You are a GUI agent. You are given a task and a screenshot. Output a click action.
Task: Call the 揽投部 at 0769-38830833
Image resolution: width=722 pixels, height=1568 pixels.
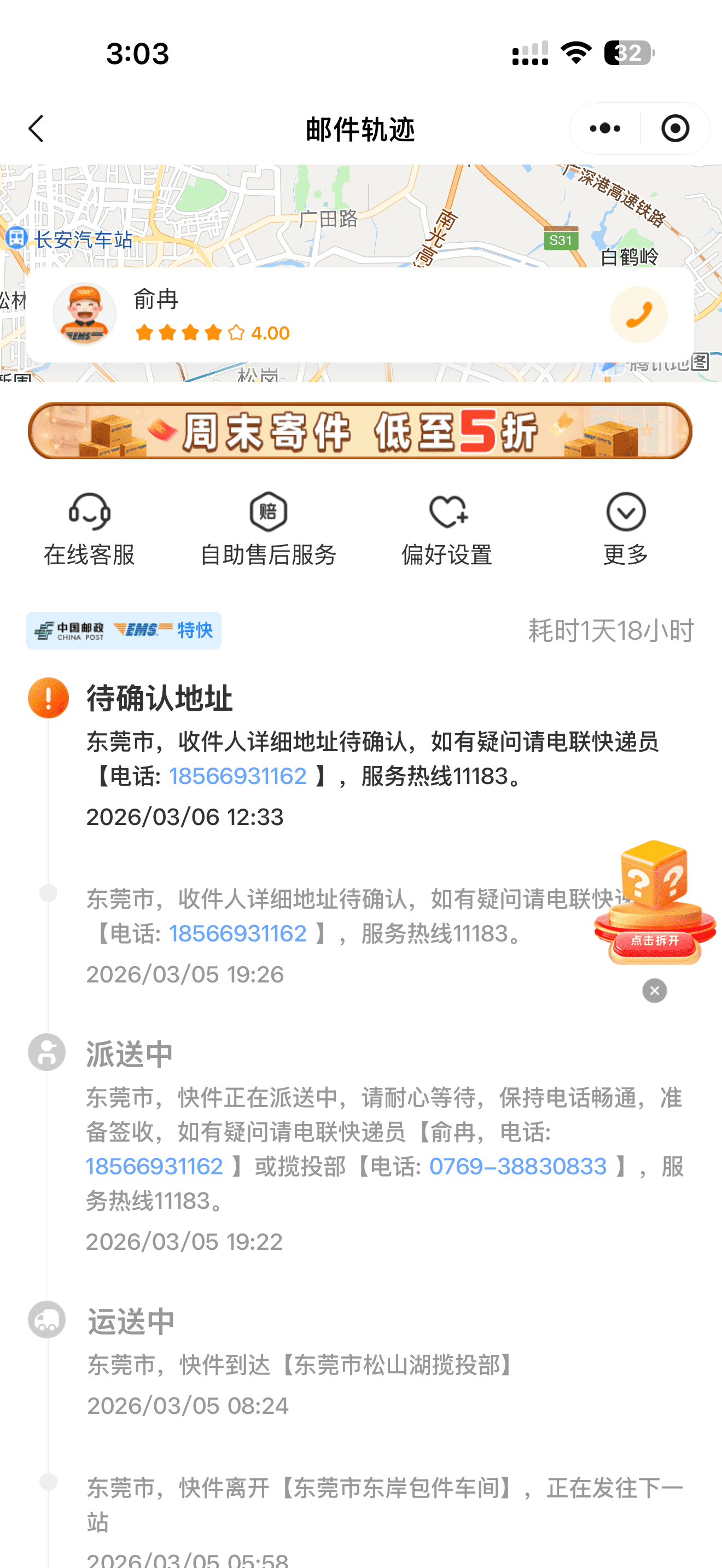pyautogui.click(x=518, y=1166)
